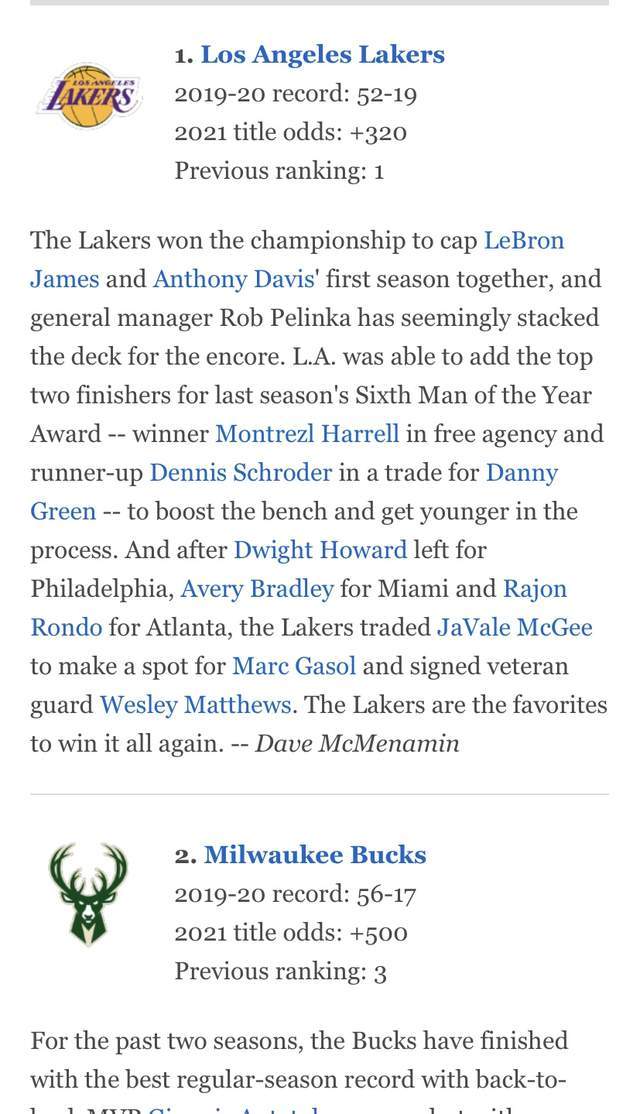Open Anthony Davis' player page
This screenshot has height=1114, width=640.
[235, 280]
